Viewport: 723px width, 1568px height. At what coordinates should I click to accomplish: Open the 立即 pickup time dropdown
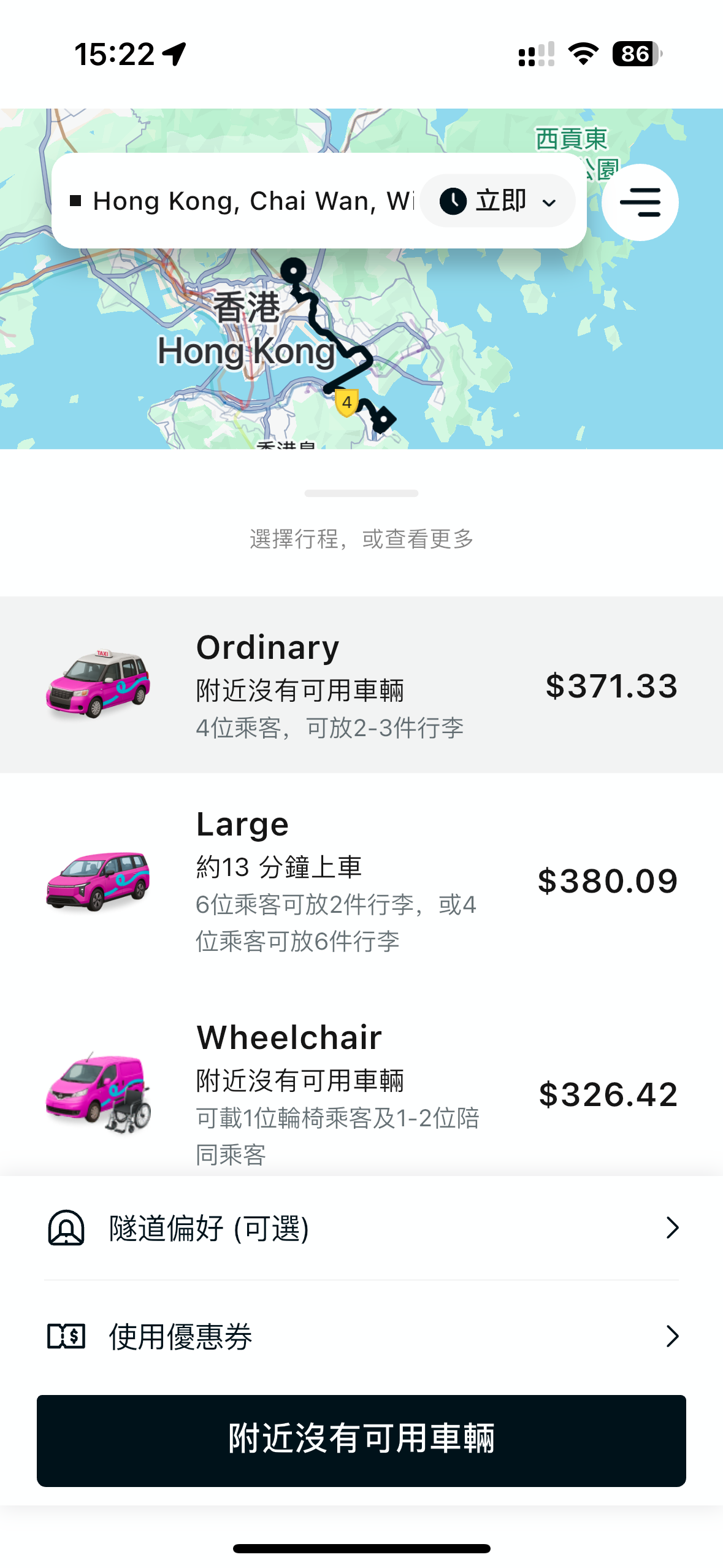[x=498, y=201]
